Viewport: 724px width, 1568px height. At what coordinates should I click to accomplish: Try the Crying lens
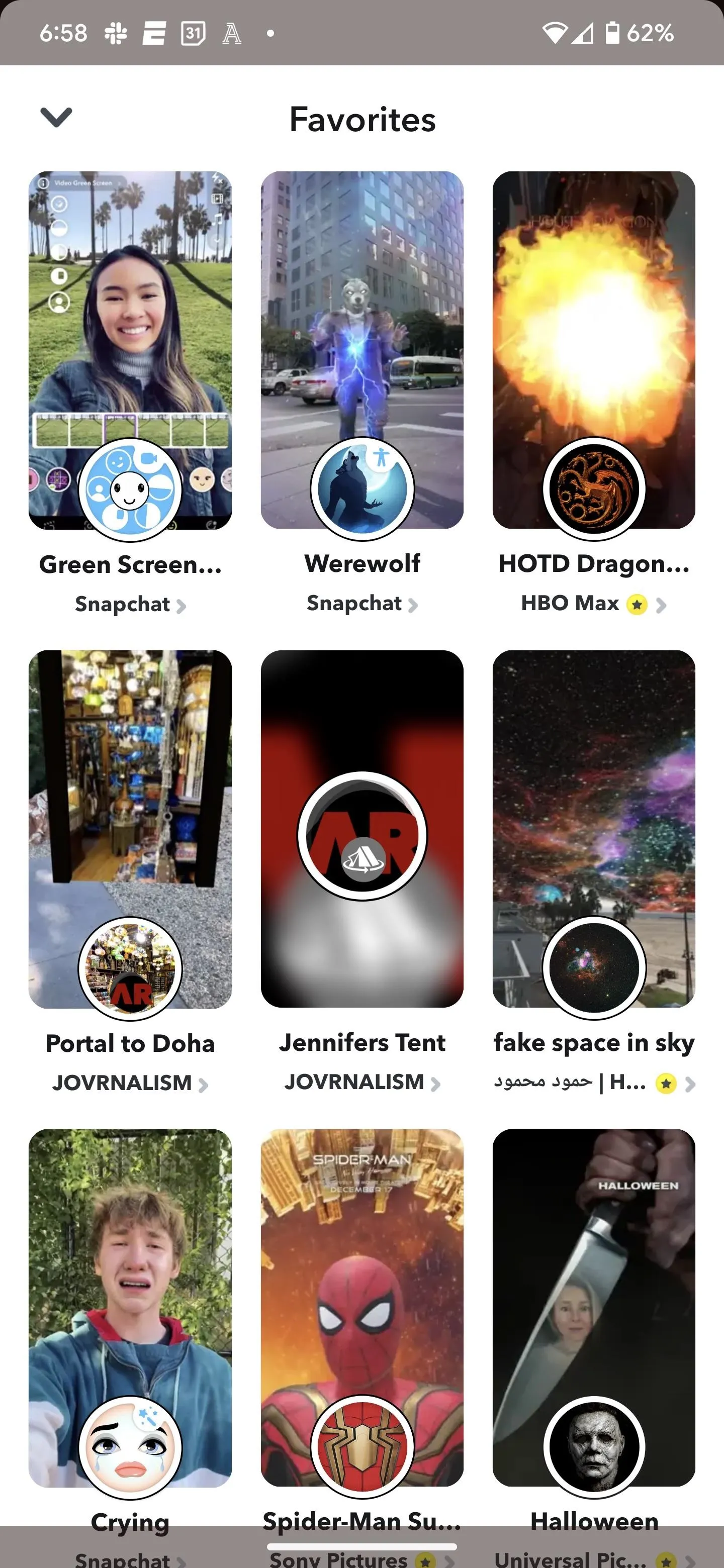pos(130,1308)
